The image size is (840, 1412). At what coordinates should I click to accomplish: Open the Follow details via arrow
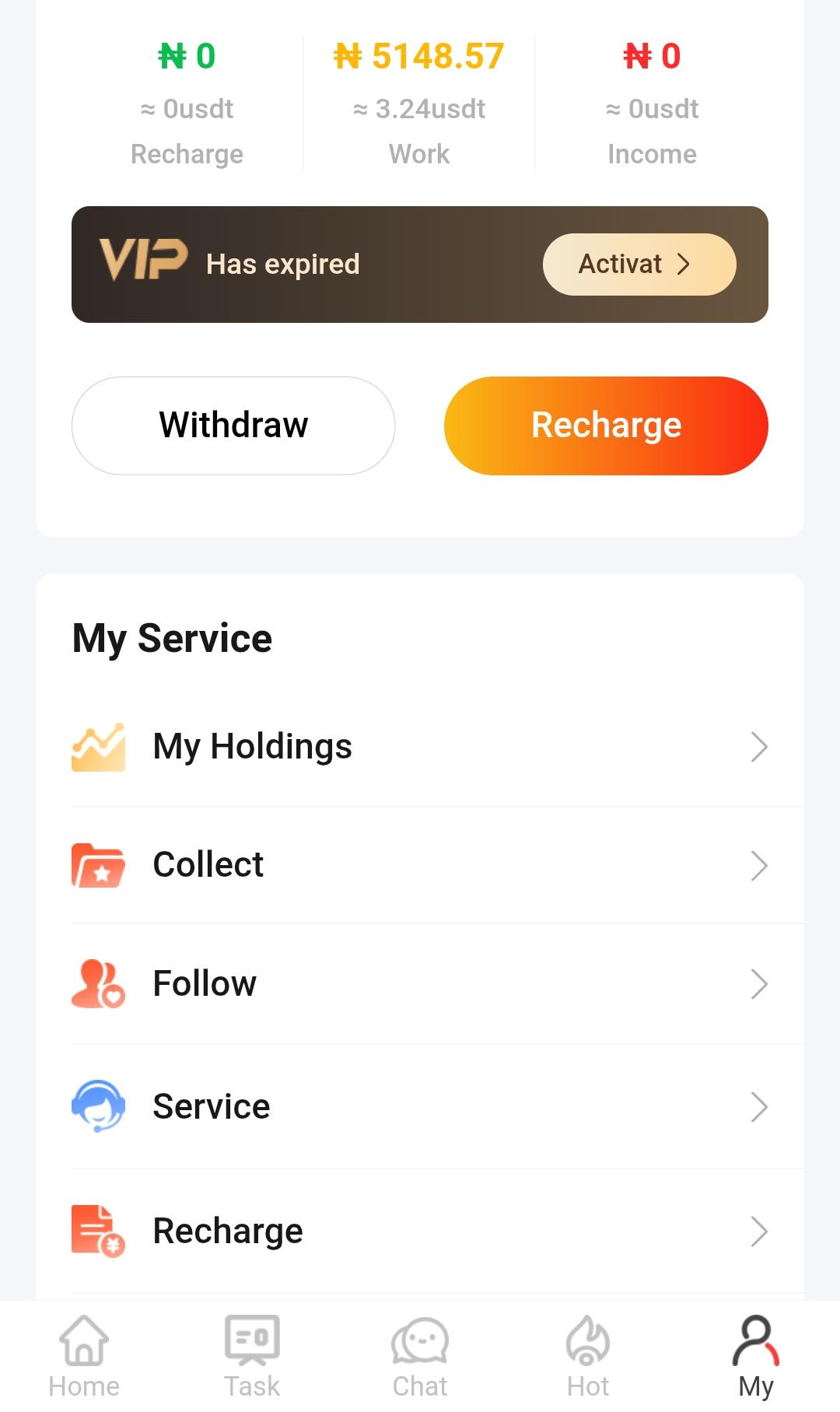click(x=759, y=985)
